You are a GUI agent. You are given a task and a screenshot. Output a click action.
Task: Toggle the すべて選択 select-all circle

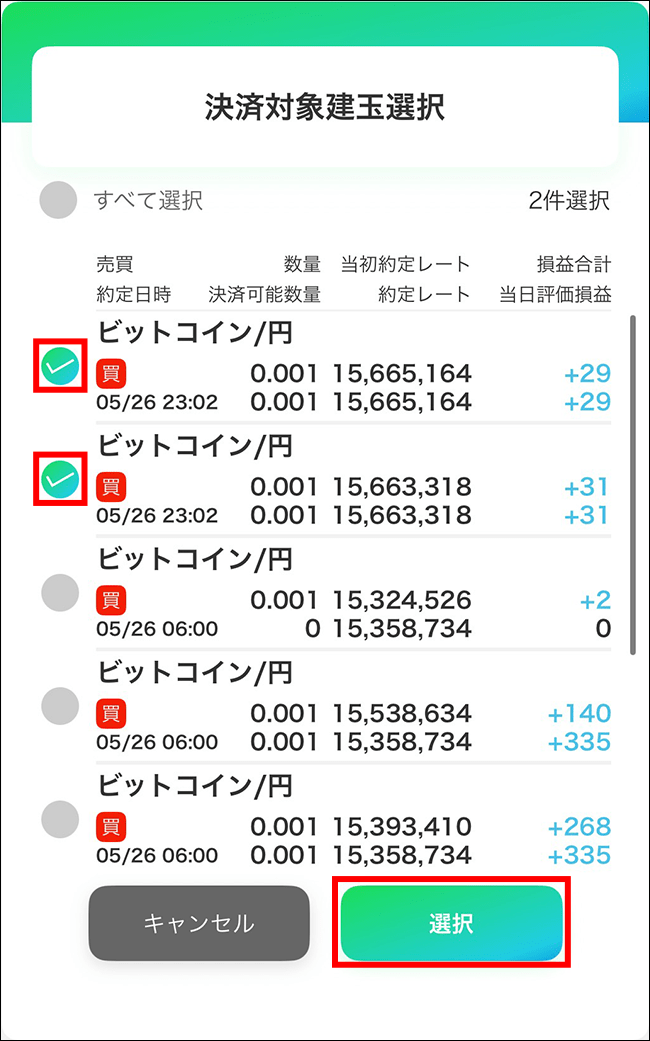click(x=58, y=200)
